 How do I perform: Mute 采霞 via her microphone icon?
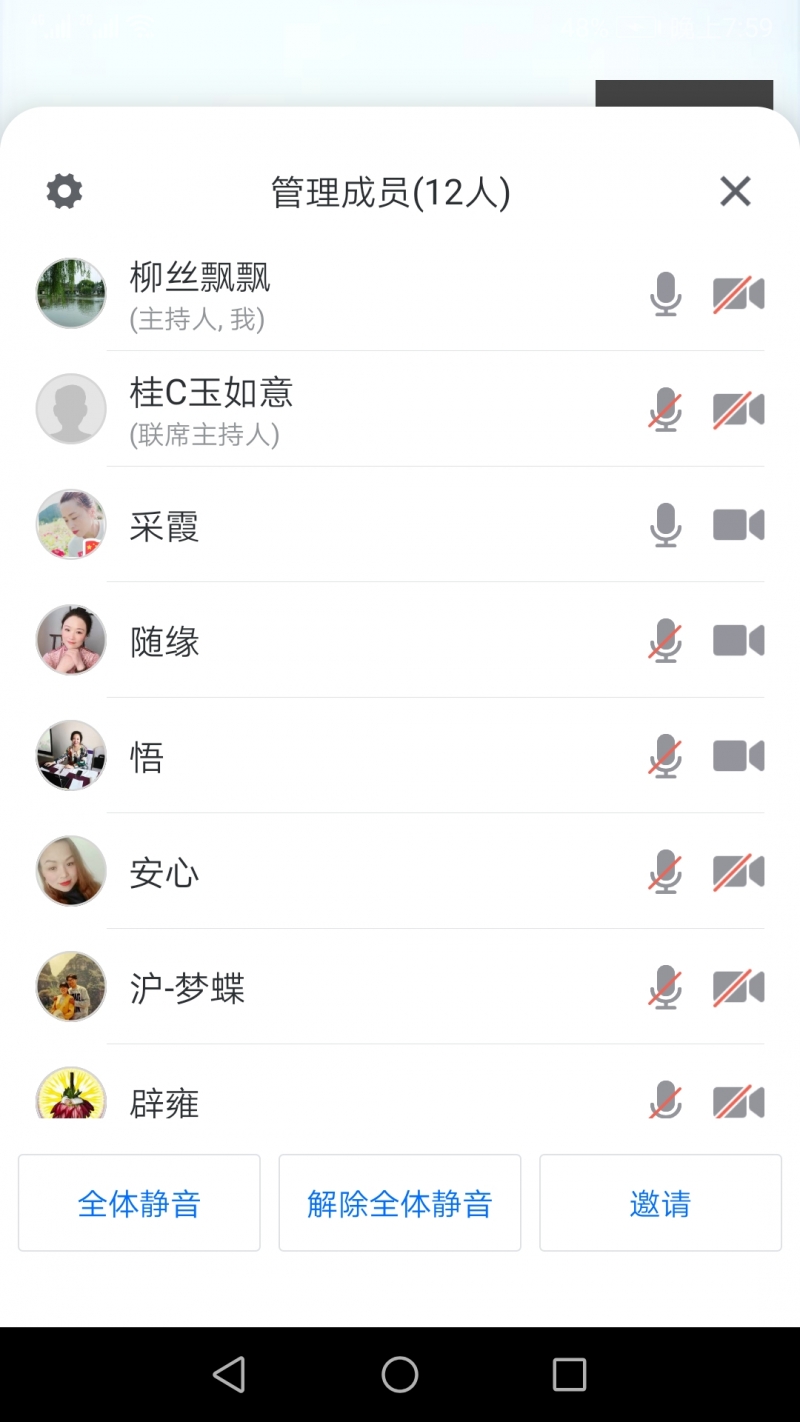tap(666, 524)
